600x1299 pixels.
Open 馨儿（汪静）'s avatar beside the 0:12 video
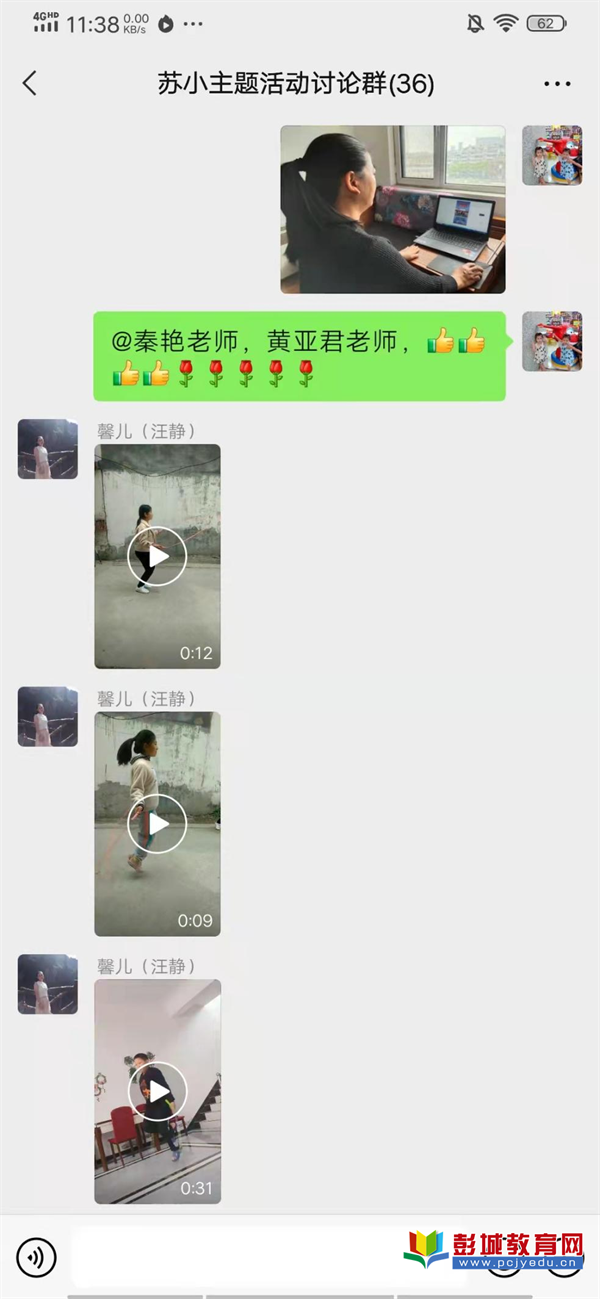tap(48, 449)
